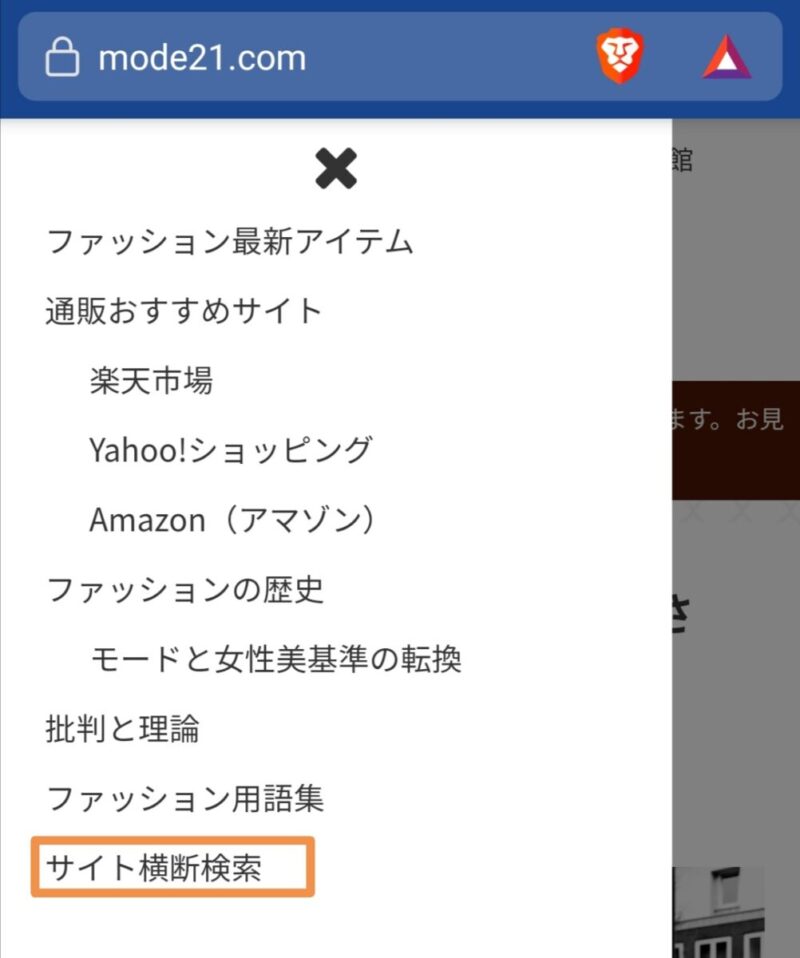Open ファッション最新アイテム menu item
The image size is (800, 958).
click(x=230, y=241)
